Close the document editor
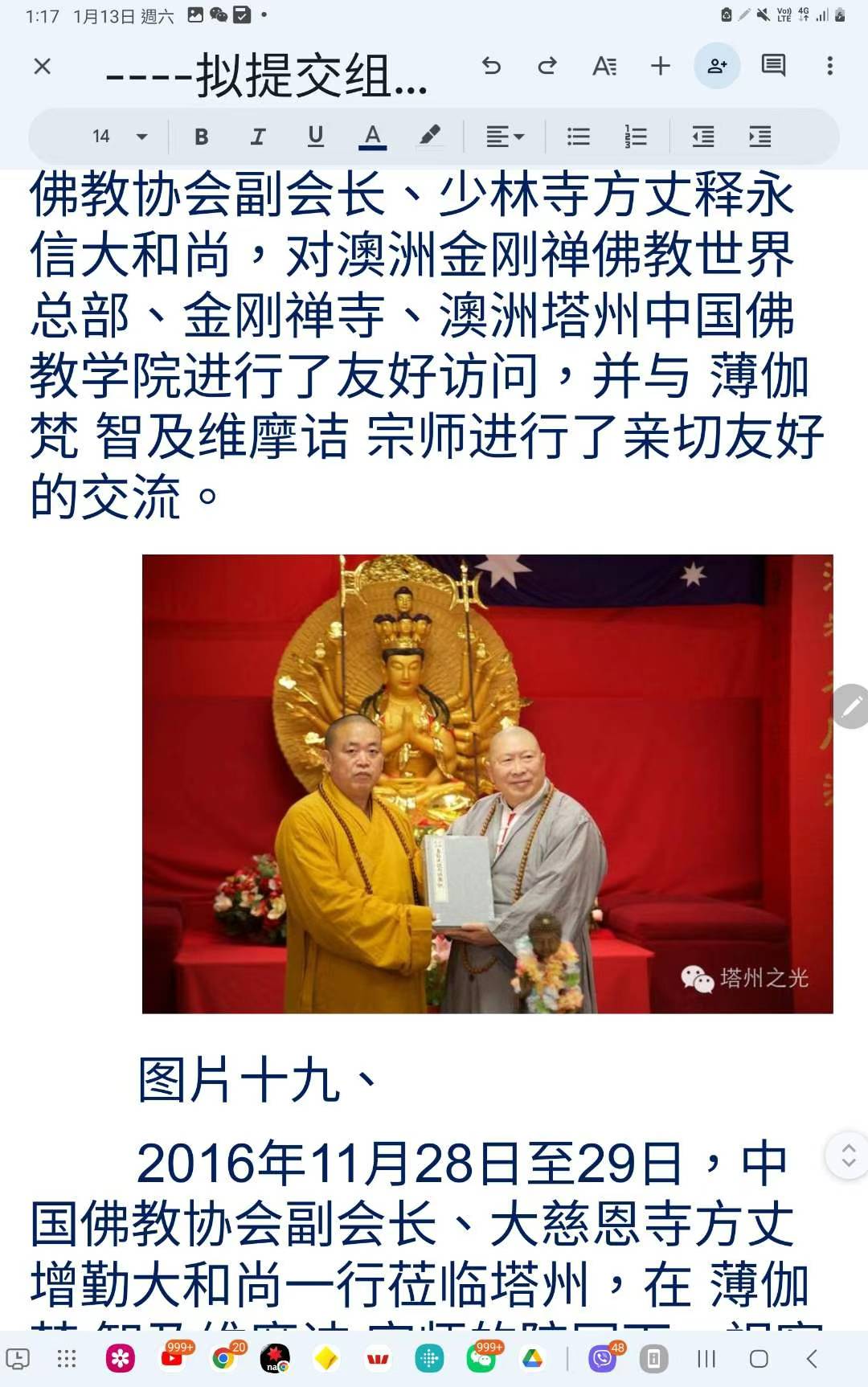Image resolution: width=868 pixels, height=1387 pixels. [x=43, y=66]
